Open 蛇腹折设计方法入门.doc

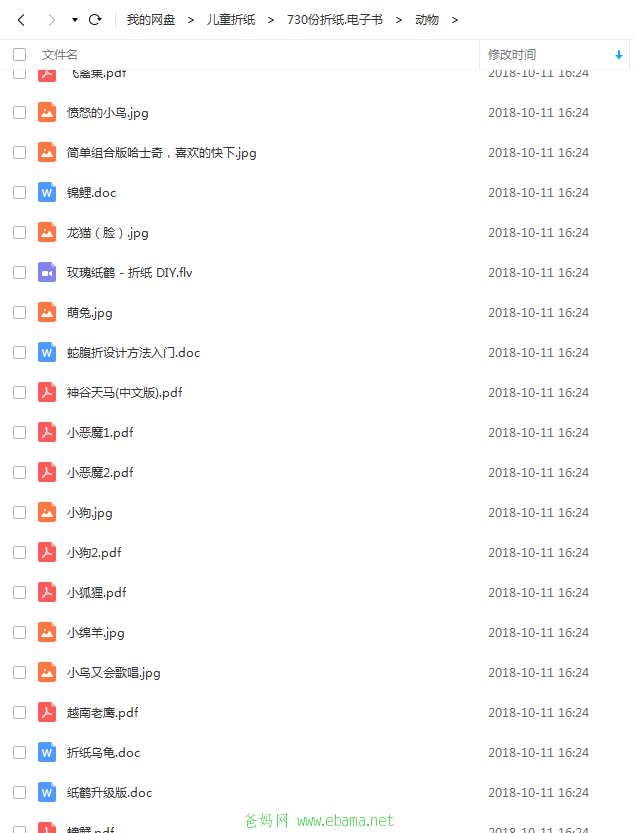[x=133, y=353]
